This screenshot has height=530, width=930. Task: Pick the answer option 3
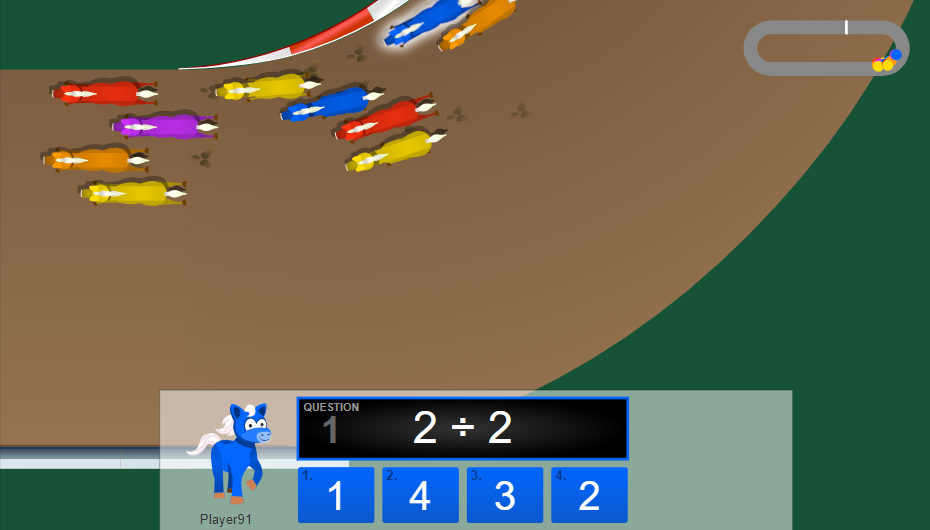click(x=505, y=495)
